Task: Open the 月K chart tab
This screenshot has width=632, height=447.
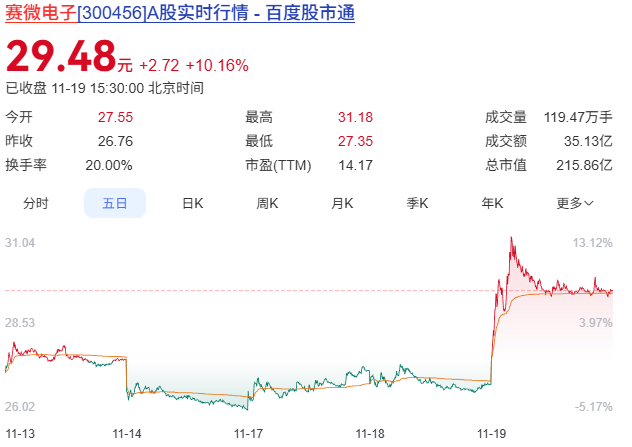Action: click(x=342, y=203)
